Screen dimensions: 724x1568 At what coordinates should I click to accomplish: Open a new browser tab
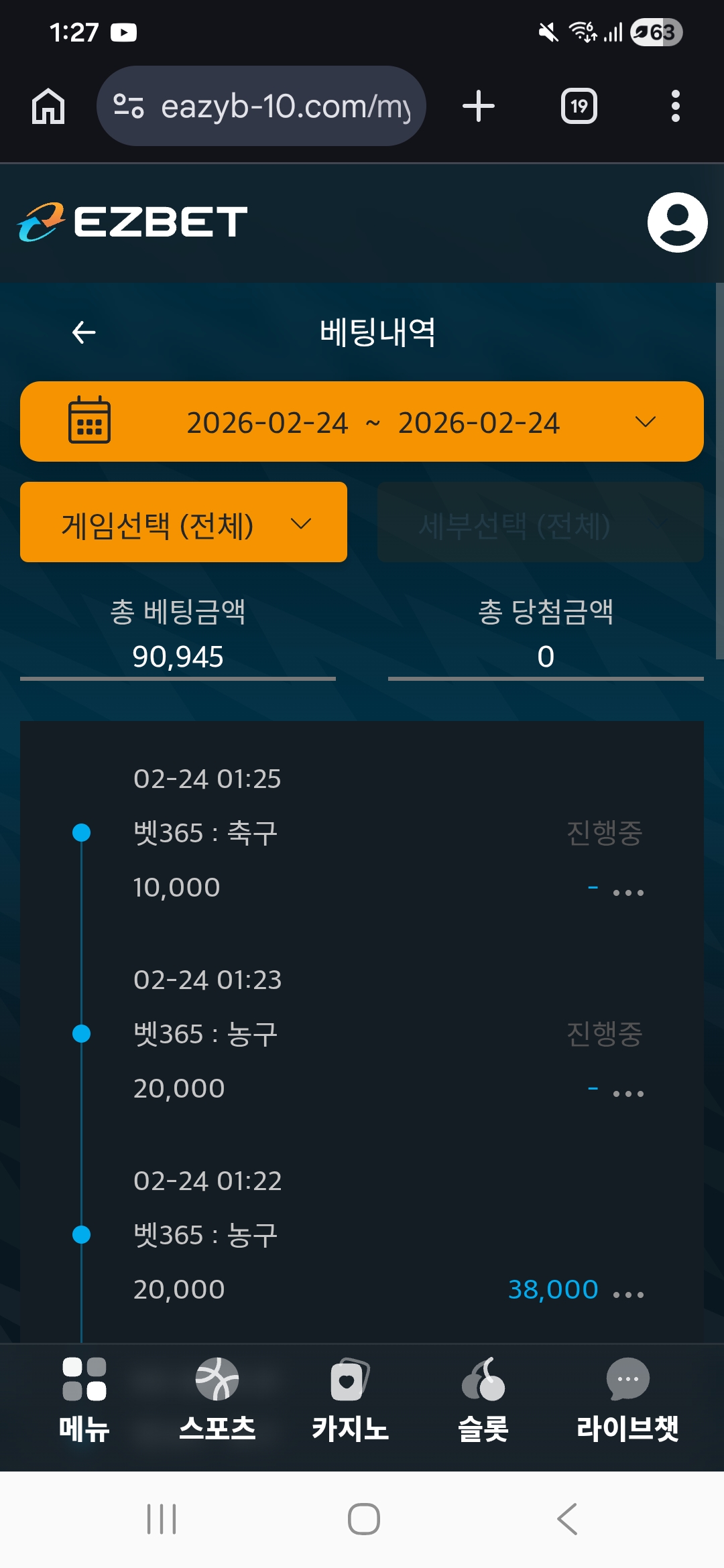coord(479,106)
